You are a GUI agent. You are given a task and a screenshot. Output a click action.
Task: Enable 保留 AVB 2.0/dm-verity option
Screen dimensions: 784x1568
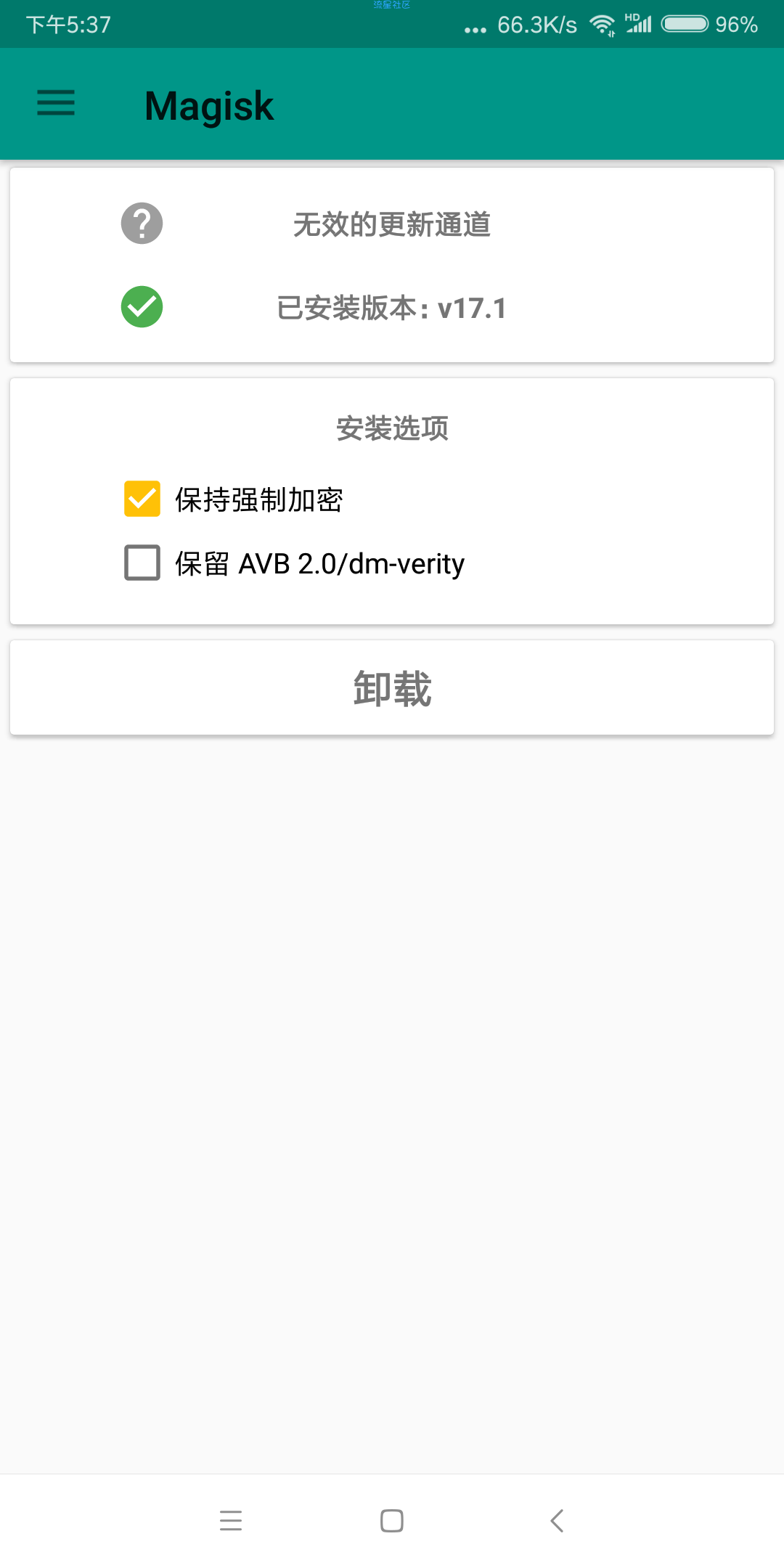click(x=142, y=563)
